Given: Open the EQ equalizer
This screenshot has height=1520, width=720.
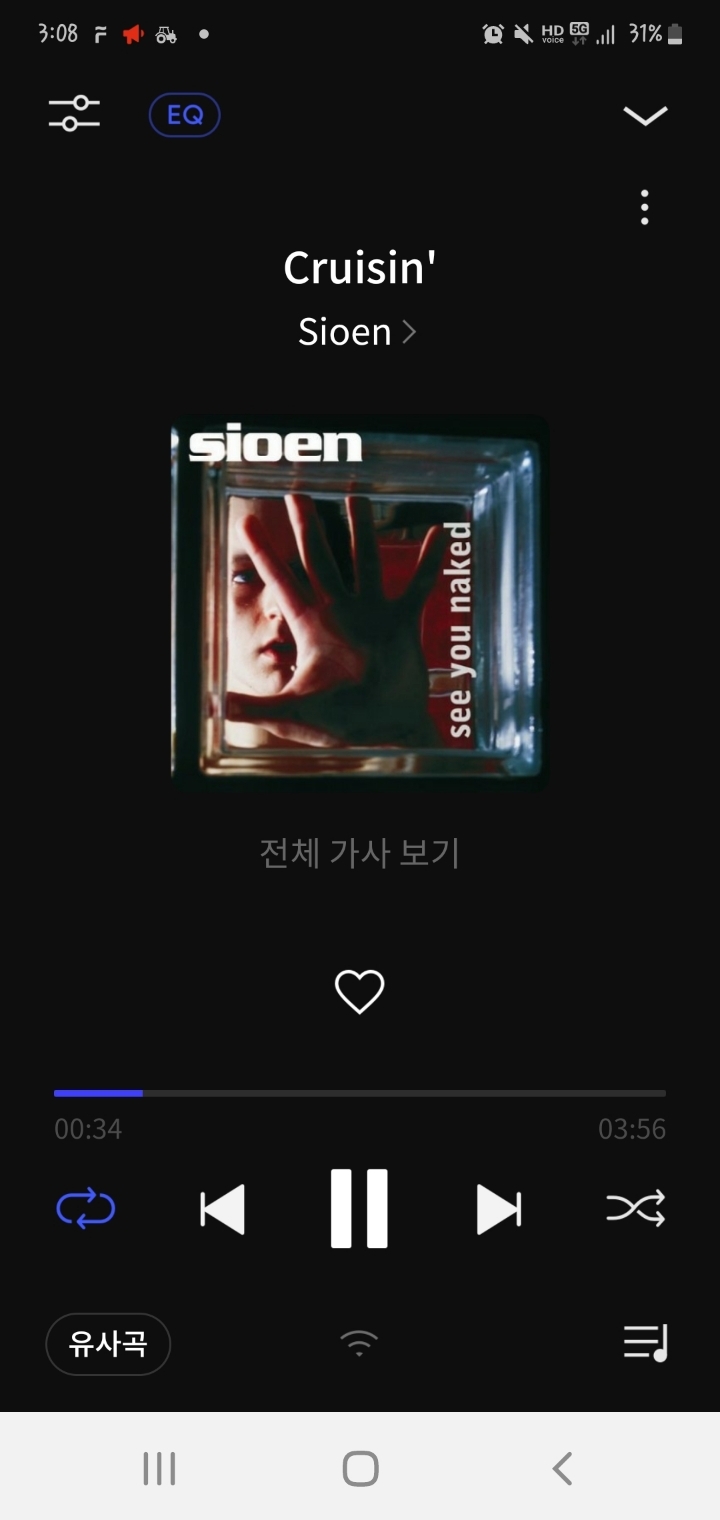Looking at the screenshot, I should point(184,115).
